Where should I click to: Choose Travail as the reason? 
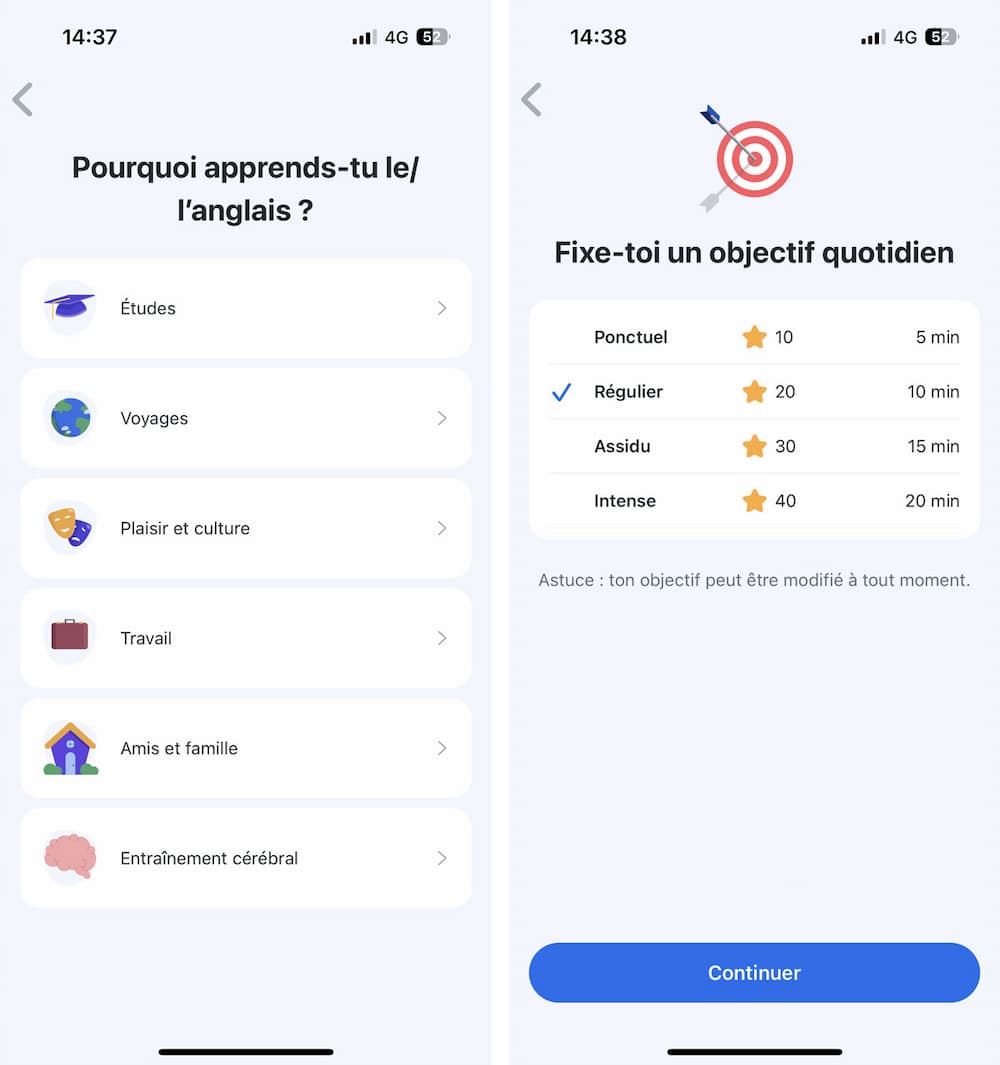click(x=245, y=638)
